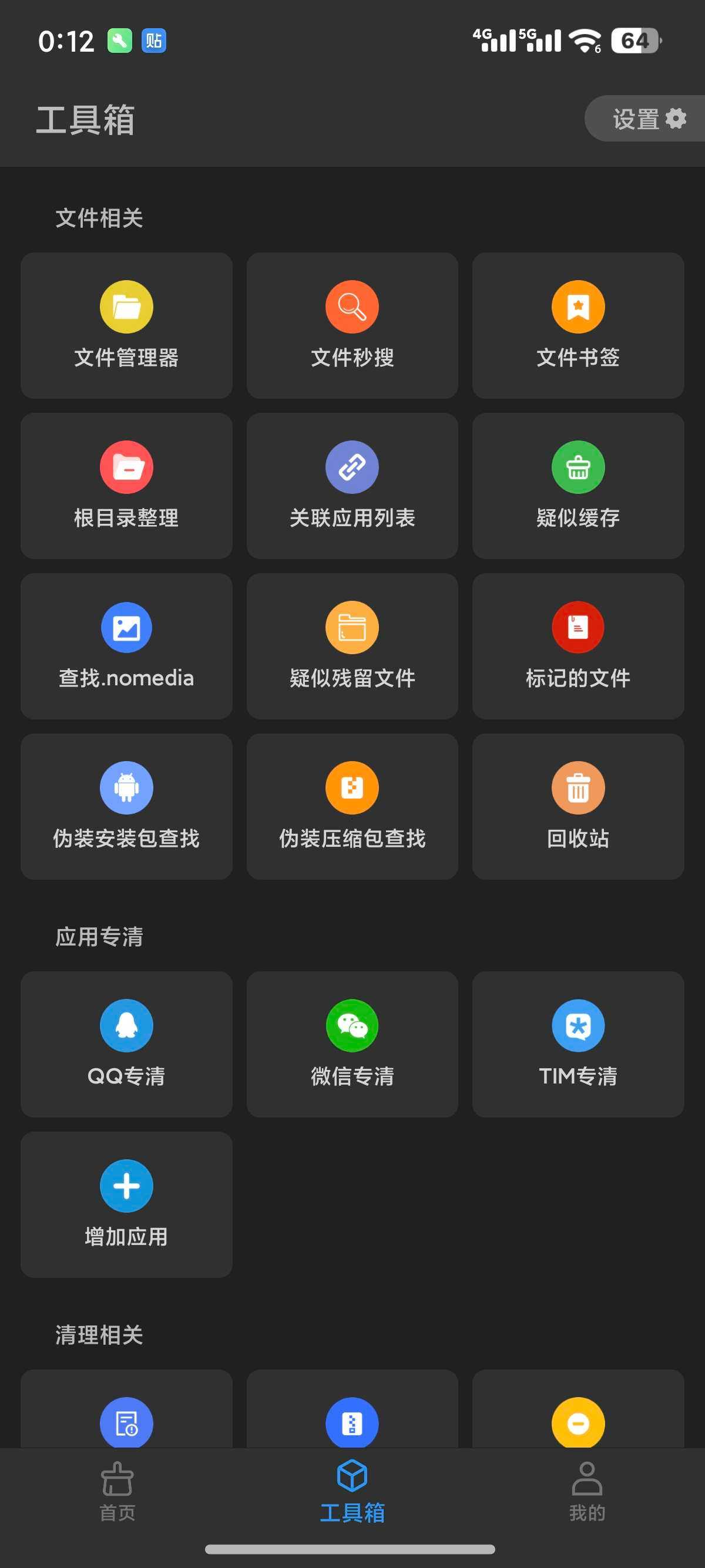Select 根目录整理 root directory cleanup
This screenshot has width=705, height=1568.
(x=127, y=486)
